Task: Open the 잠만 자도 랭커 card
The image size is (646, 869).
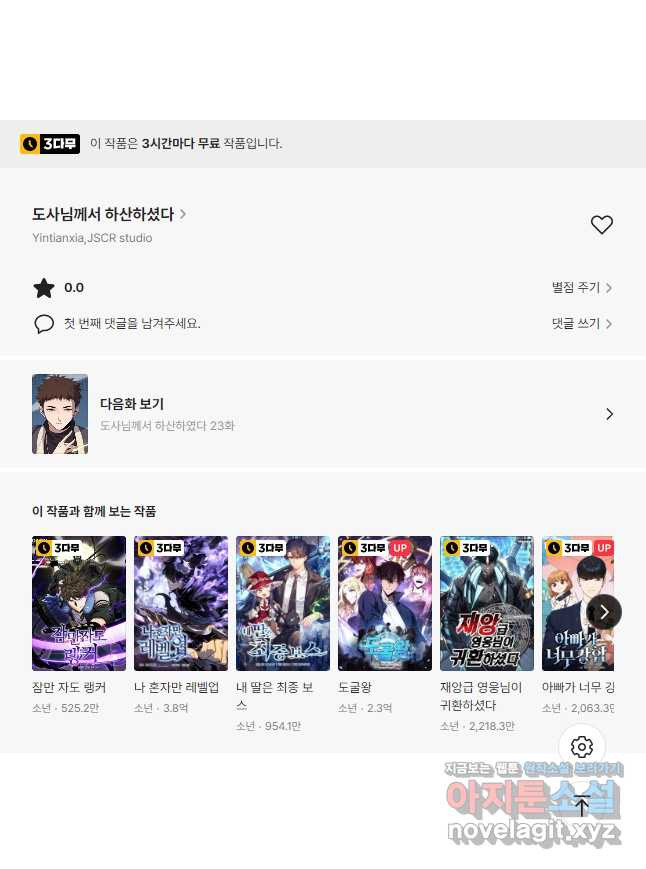Action: point(79,604)
